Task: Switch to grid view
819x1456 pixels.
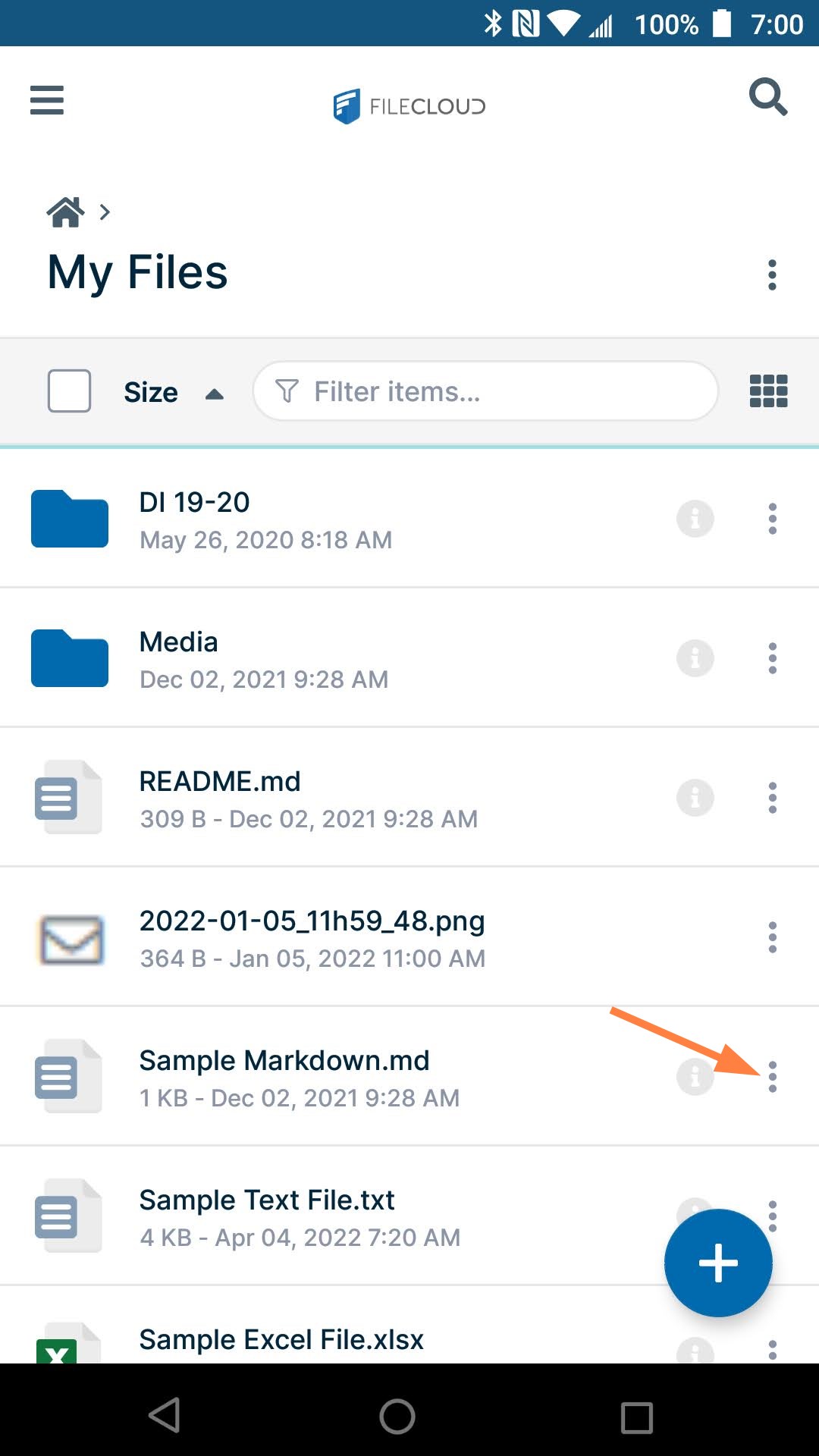Action: [x=768, y=391]
